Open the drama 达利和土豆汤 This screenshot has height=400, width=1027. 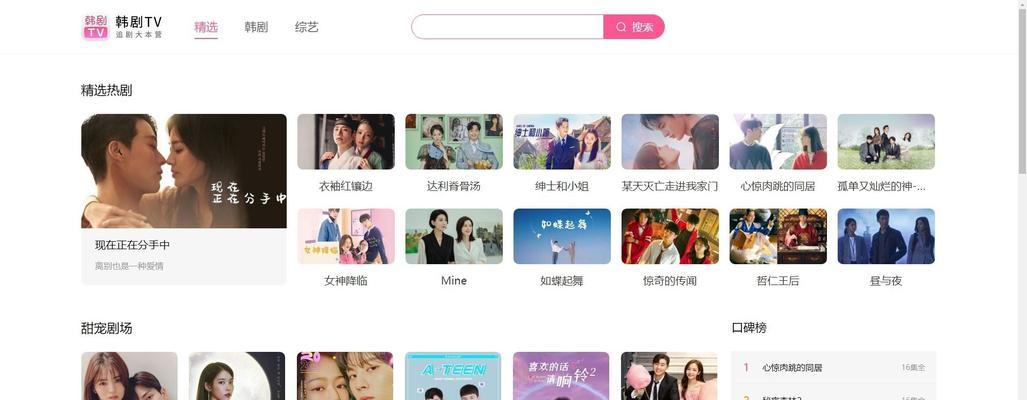pyautogui.click(x=453, y=142)
